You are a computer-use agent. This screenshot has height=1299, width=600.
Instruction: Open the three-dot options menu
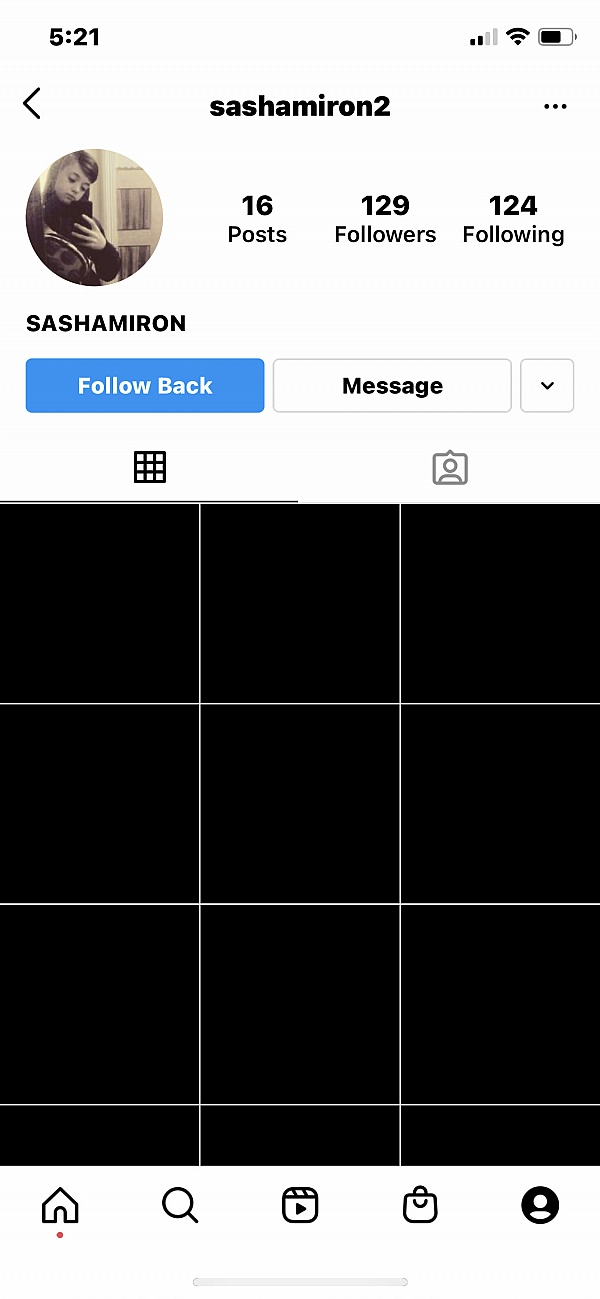click(x=555, y=107)
